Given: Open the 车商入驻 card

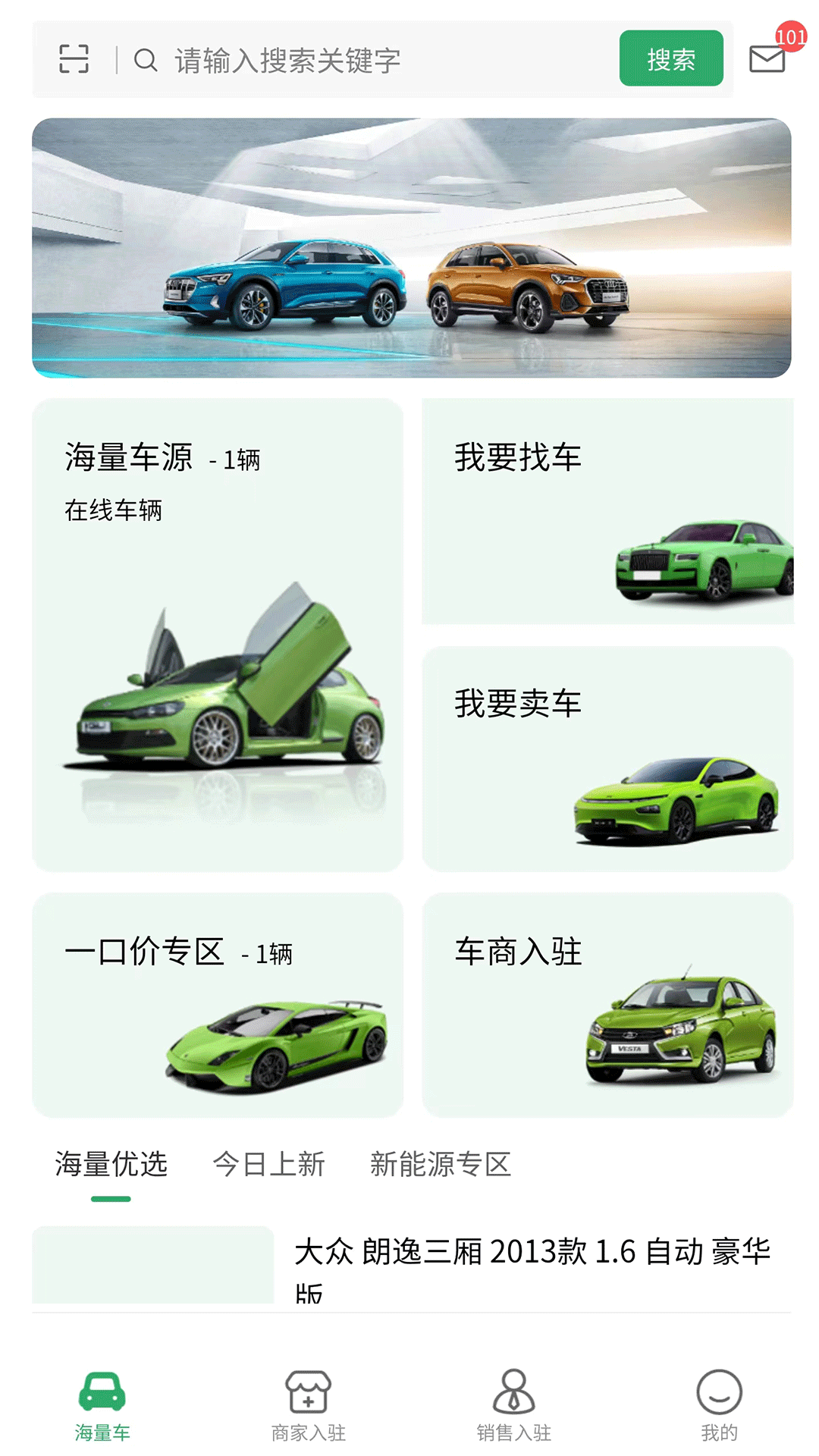Looking at the screenshot, I should click(607, 1004).
